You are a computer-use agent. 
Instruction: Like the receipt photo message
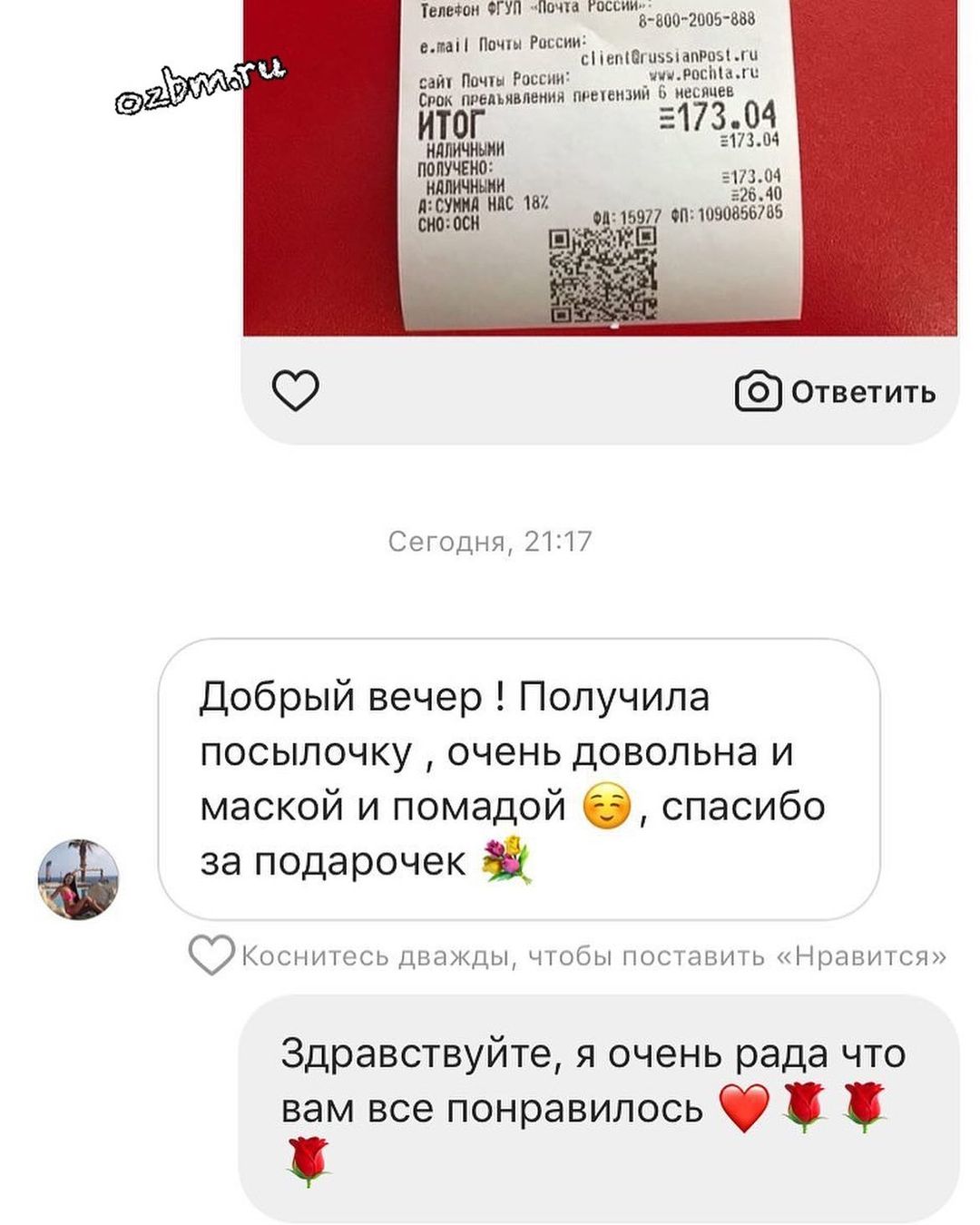tap(296, 391)
